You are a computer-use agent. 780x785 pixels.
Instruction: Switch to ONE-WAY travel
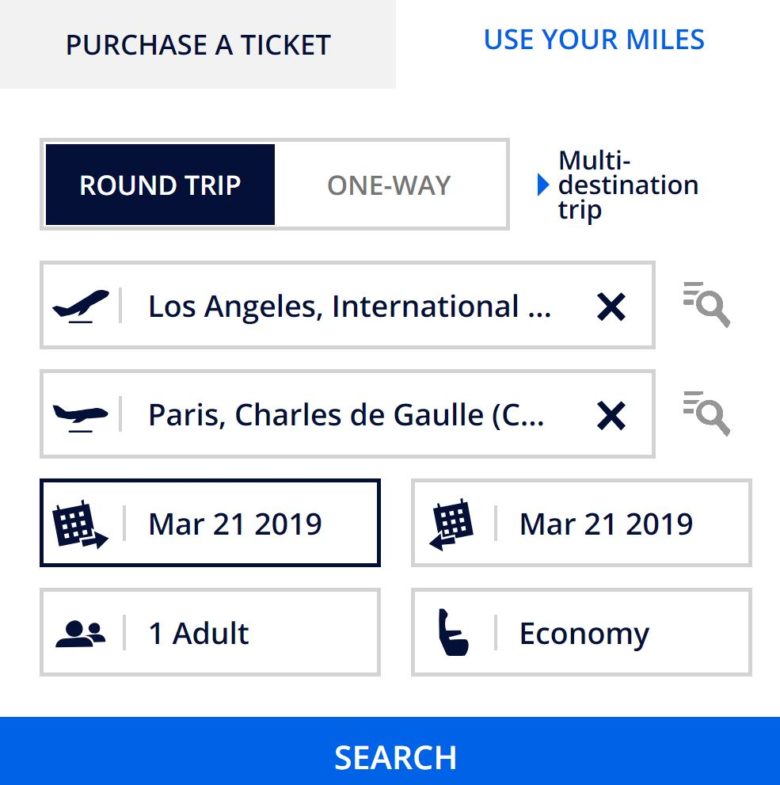coord(388,185)
